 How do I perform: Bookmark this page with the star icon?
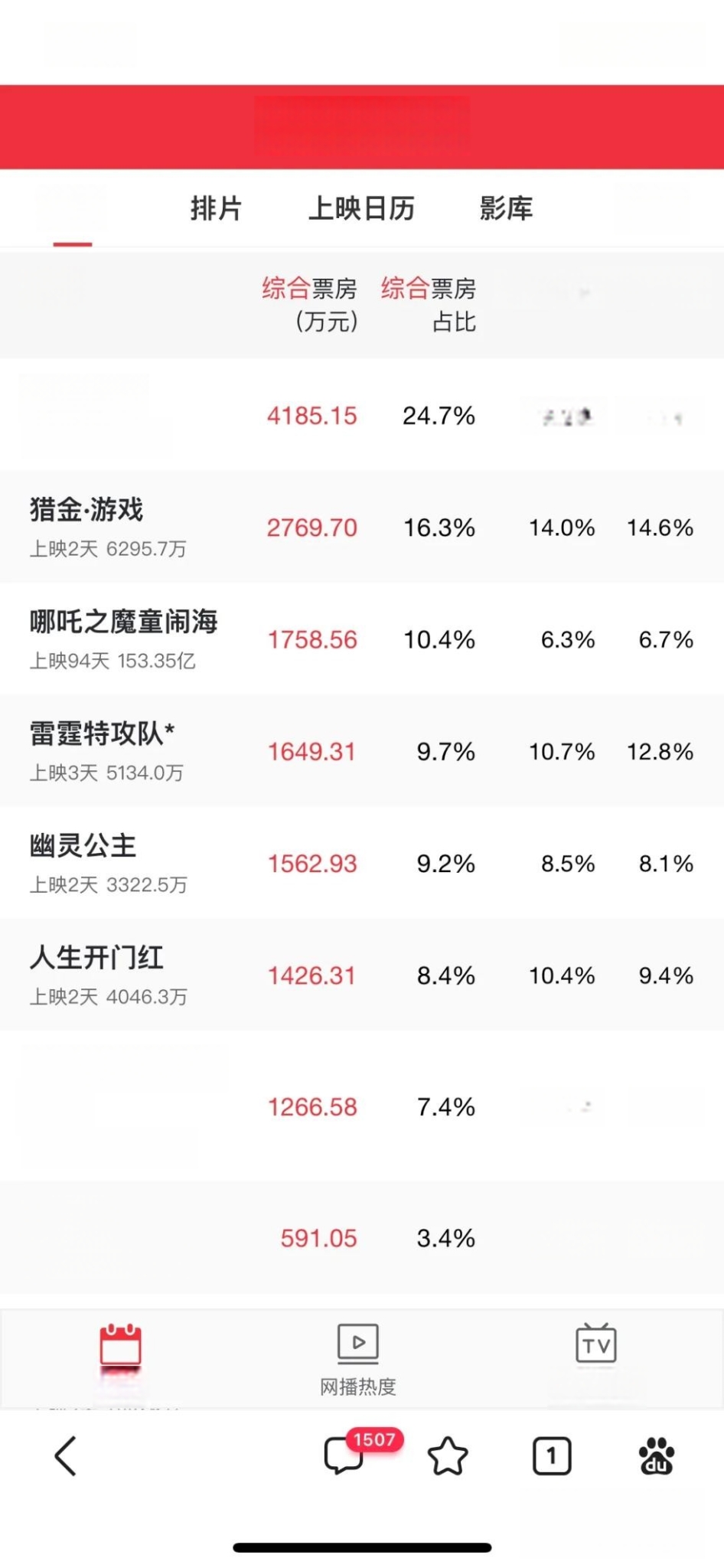tap(447, 1455)
